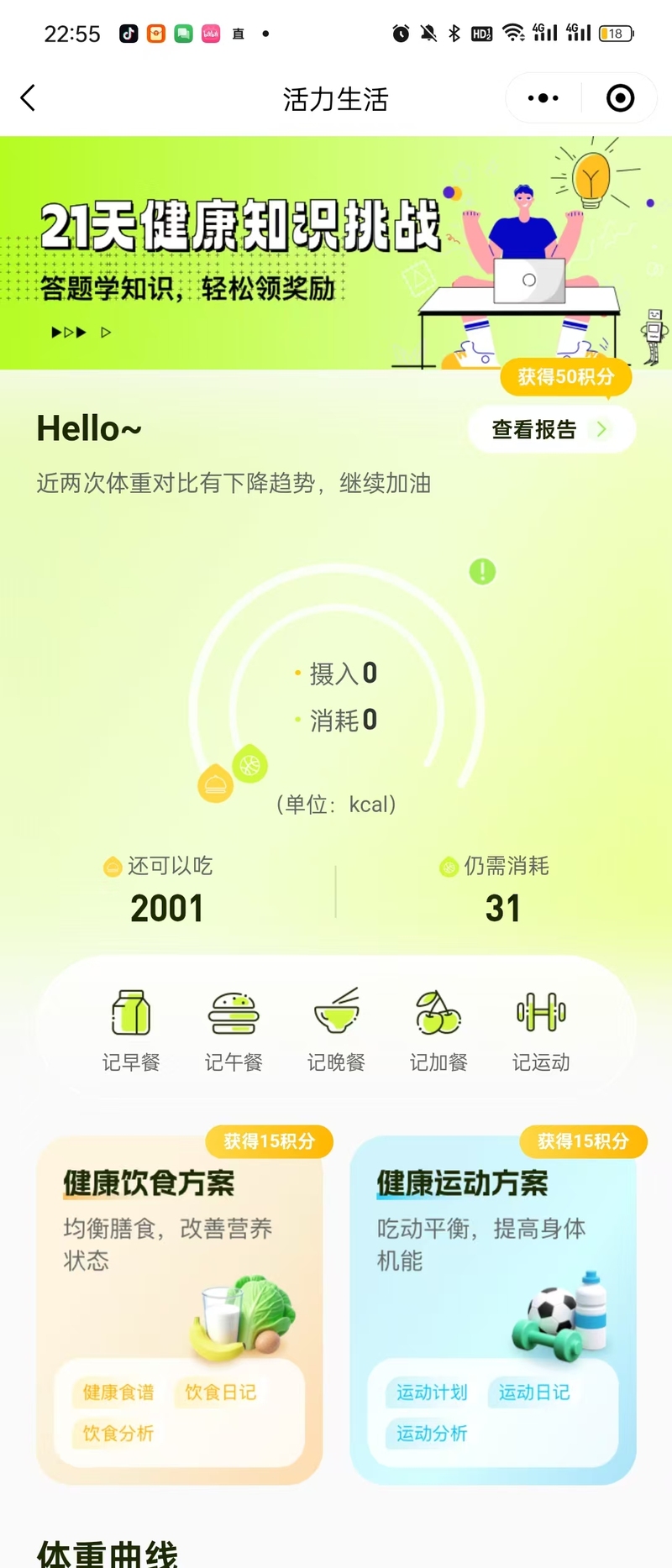Tap the green exclamation info icon
Screen dimensions: 672x1568
pyautogui.click(x=482, y=572)
